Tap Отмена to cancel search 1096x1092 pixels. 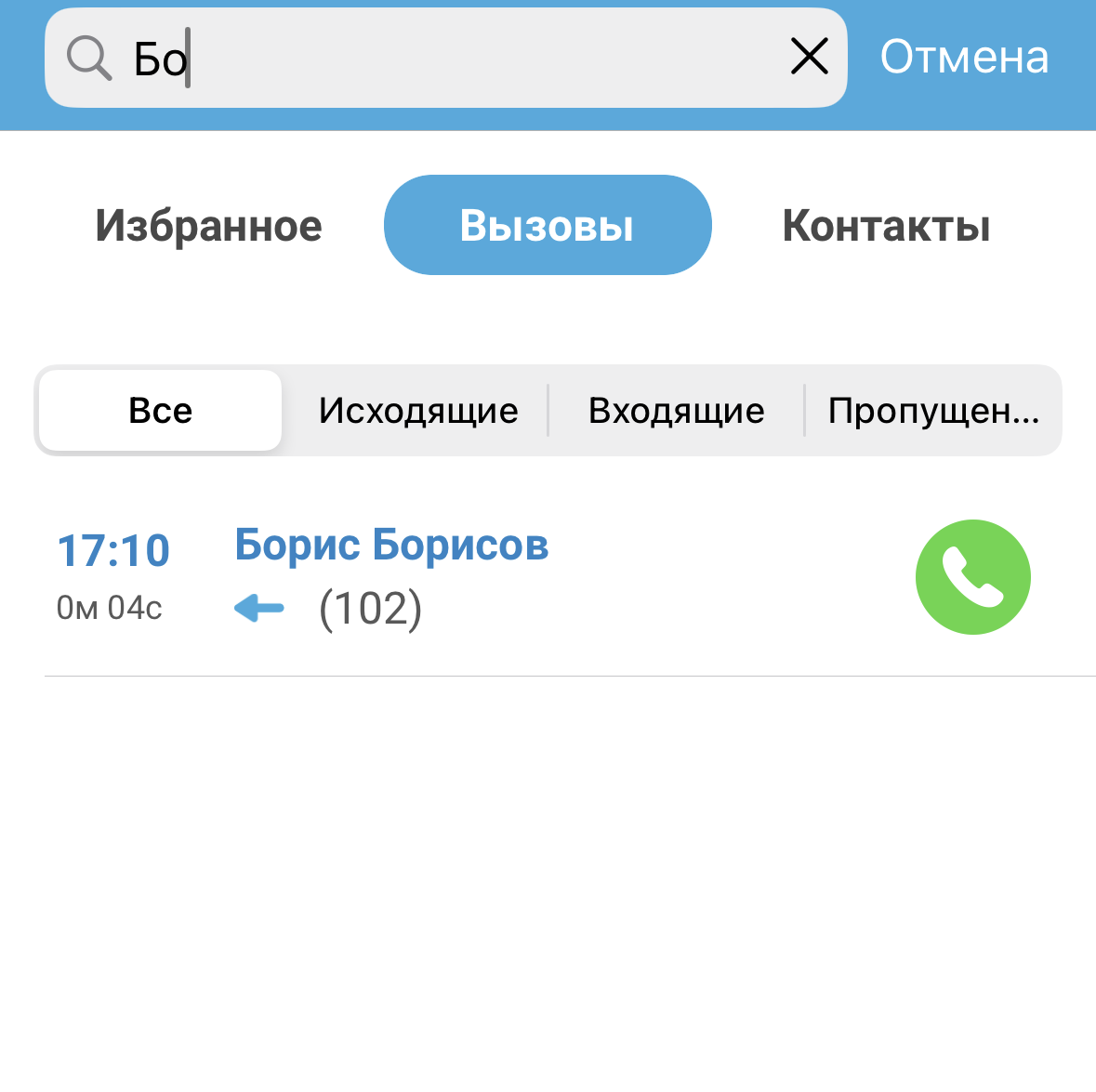point(964,58)
